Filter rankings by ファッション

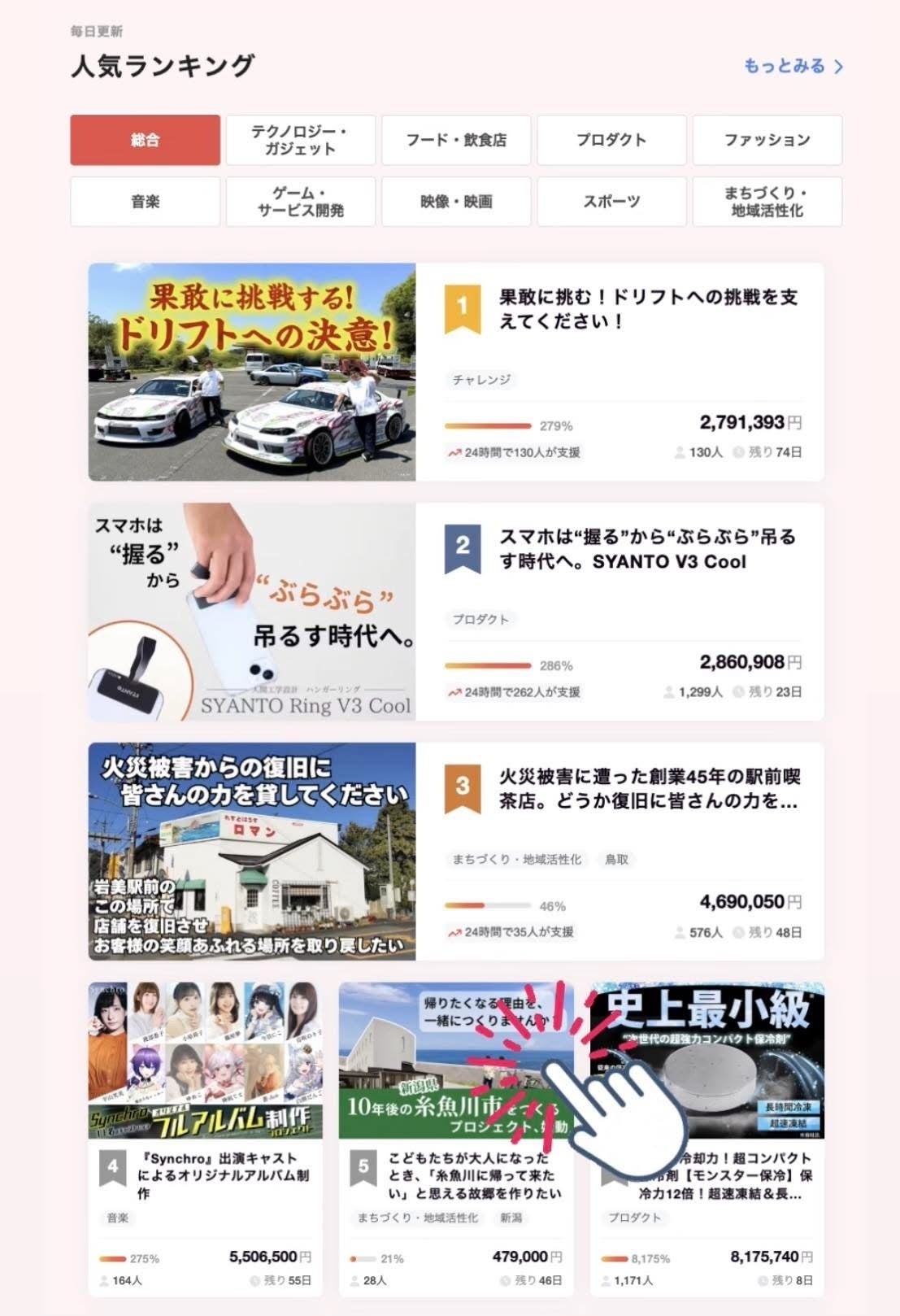(x=767, y=140)
